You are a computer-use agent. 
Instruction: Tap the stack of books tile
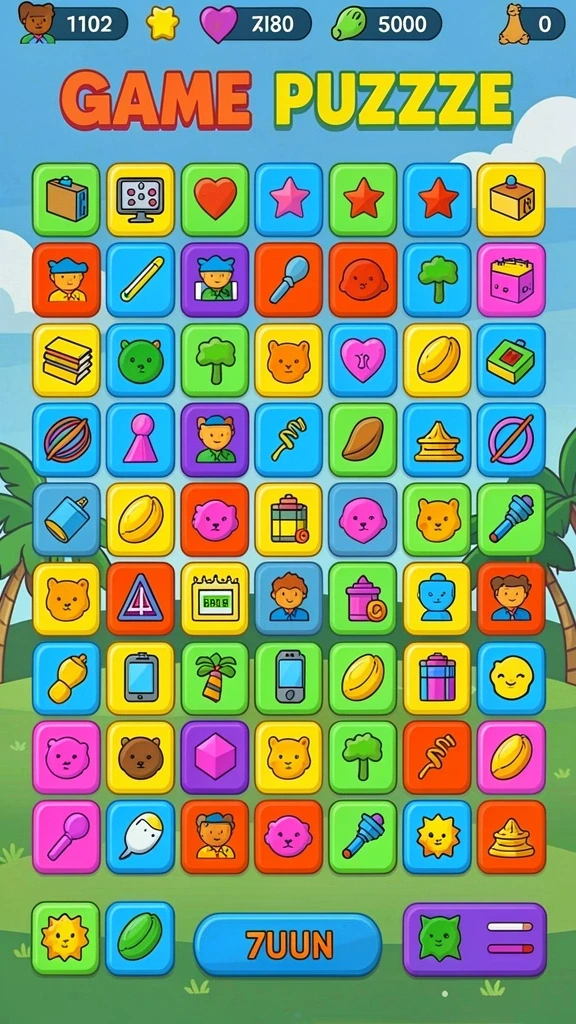coord(66,360)
